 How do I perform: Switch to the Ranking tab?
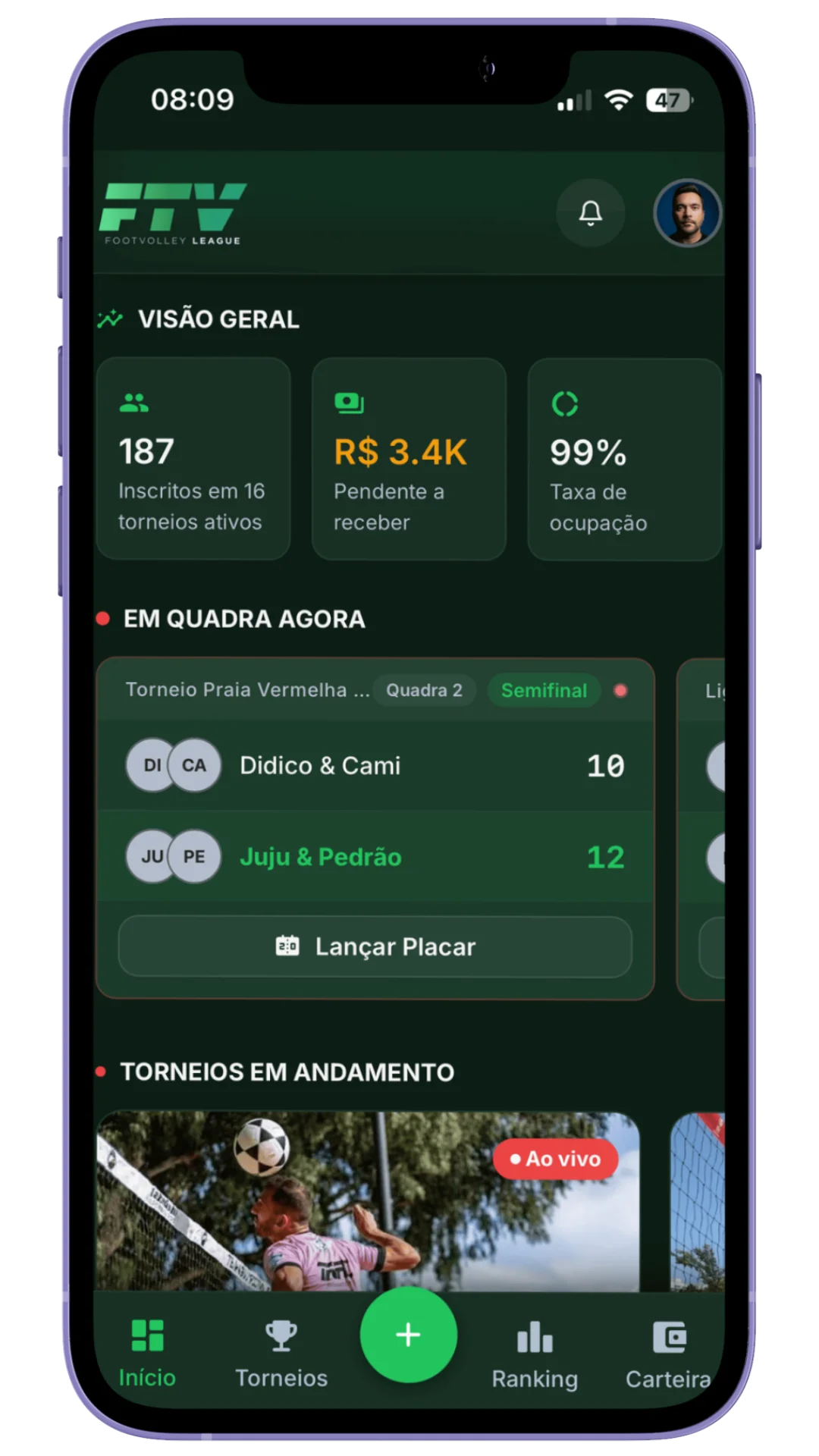[535, 1354]
